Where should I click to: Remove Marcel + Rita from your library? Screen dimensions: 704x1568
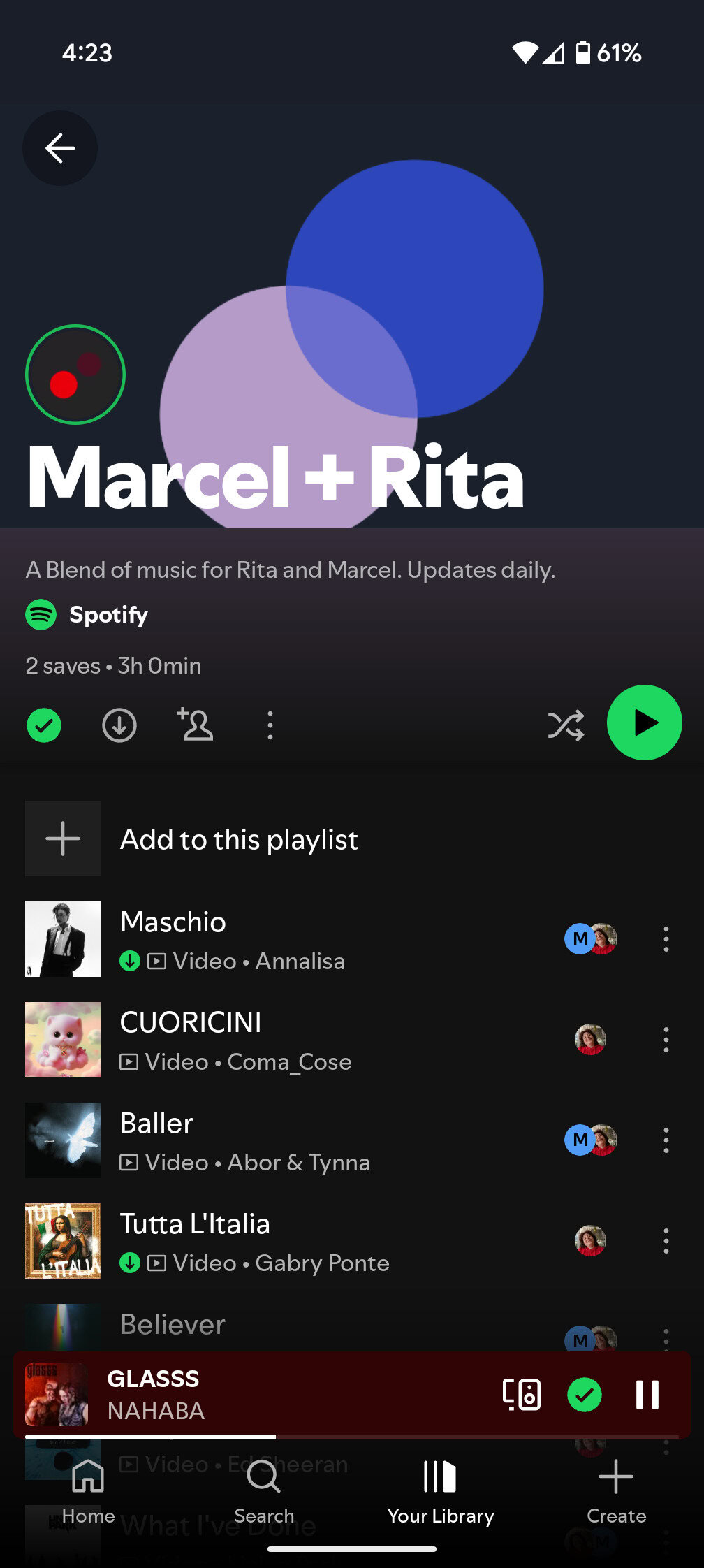pos(44,725)
